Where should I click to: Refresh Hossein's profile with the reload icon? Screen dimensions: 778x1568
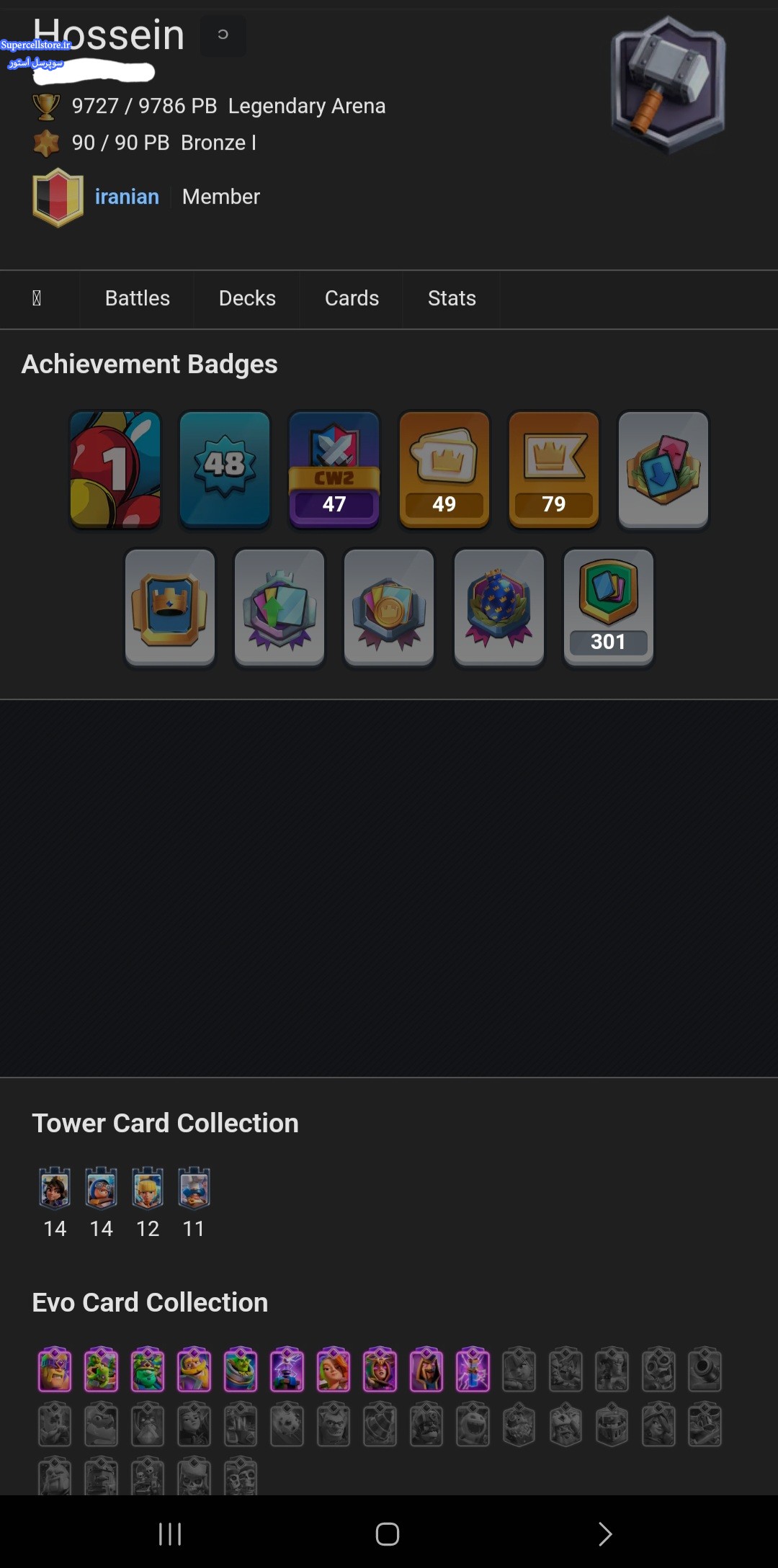[223, 35]
